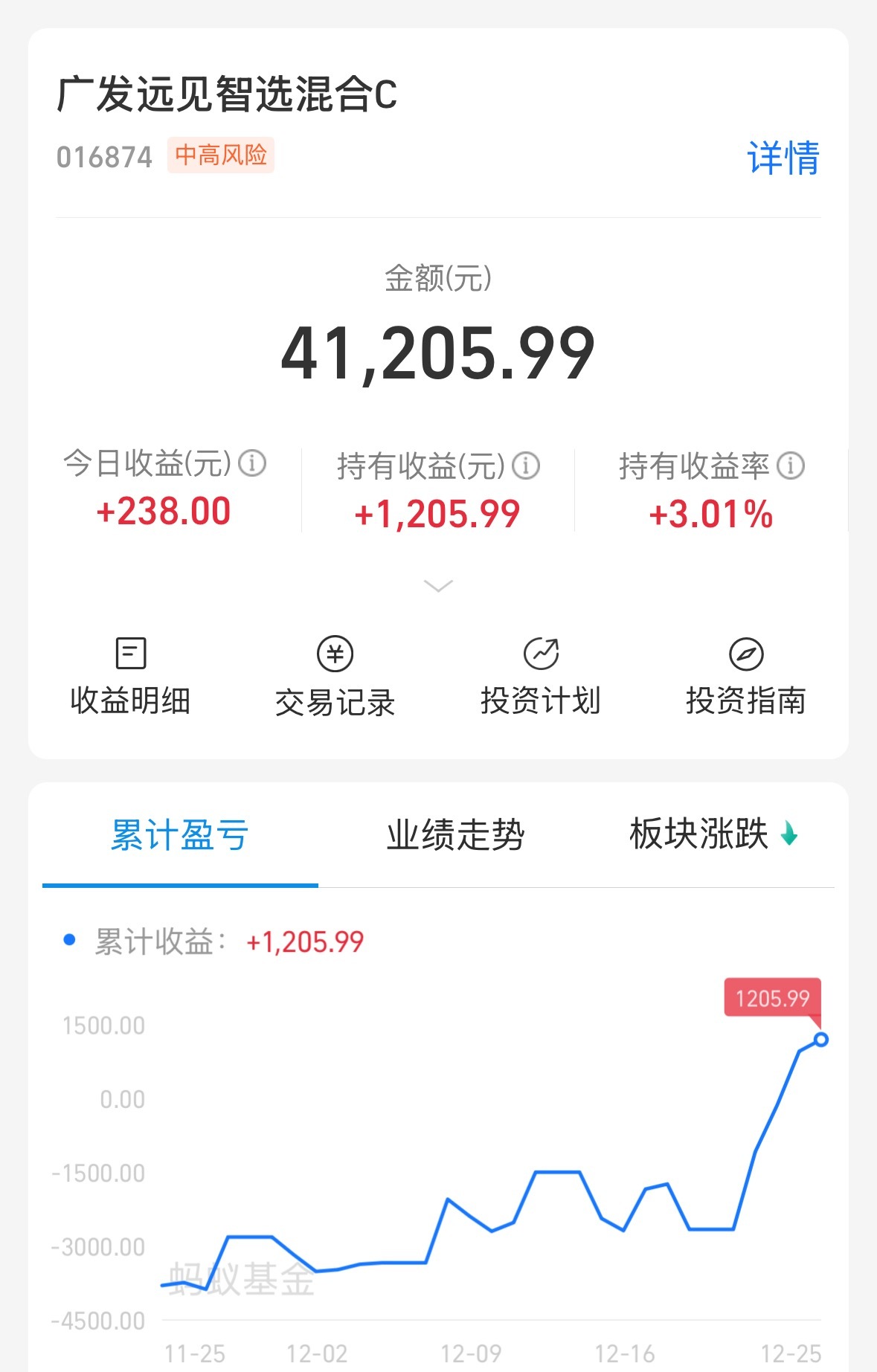Select the 累计盈亏 tab
The image size is (877, 1372).
coord(180,834)
